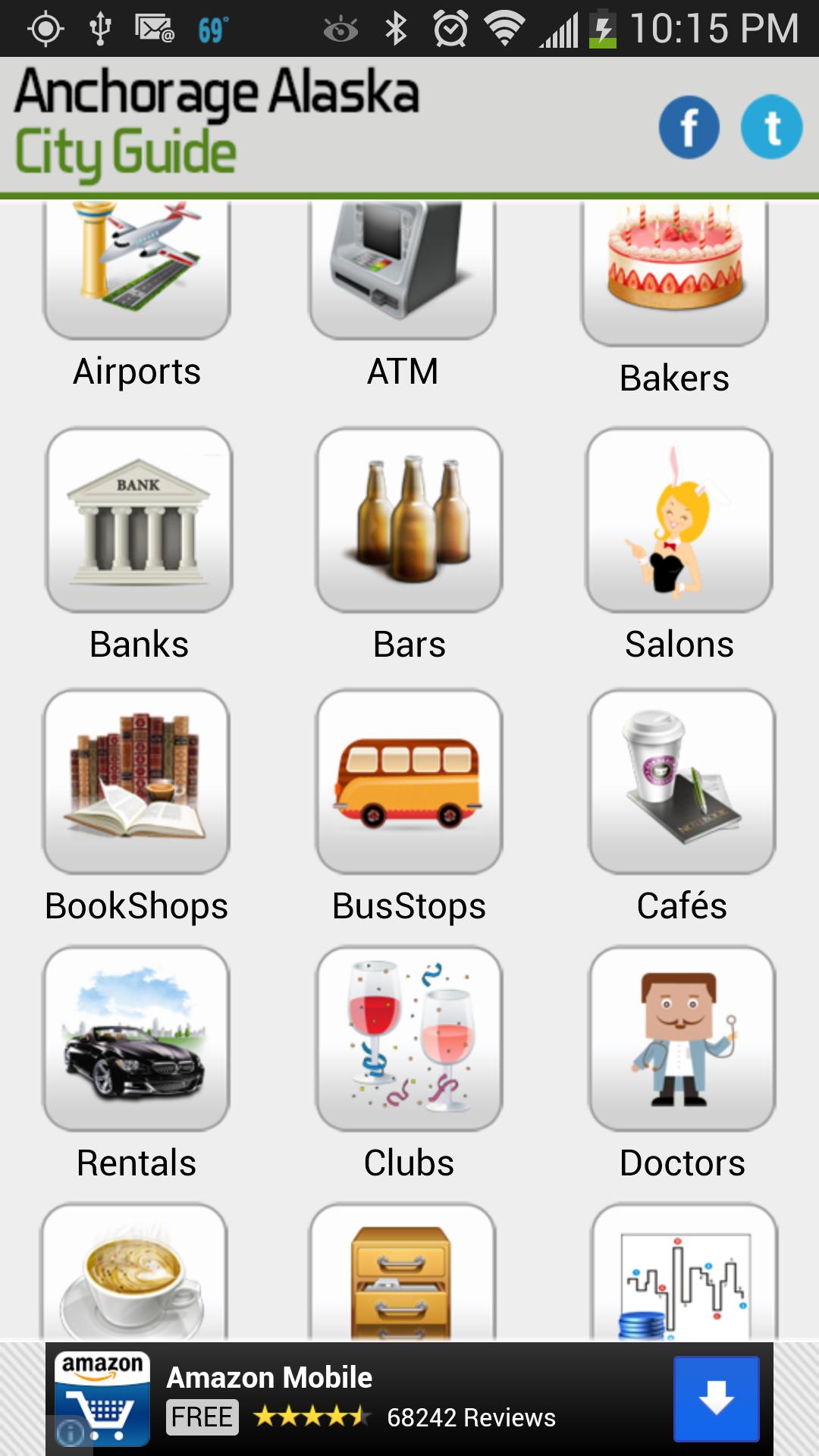Tap the Amazon Mobile download button
Viewport: 819px width, 1456px height.
click(716, 1398)
